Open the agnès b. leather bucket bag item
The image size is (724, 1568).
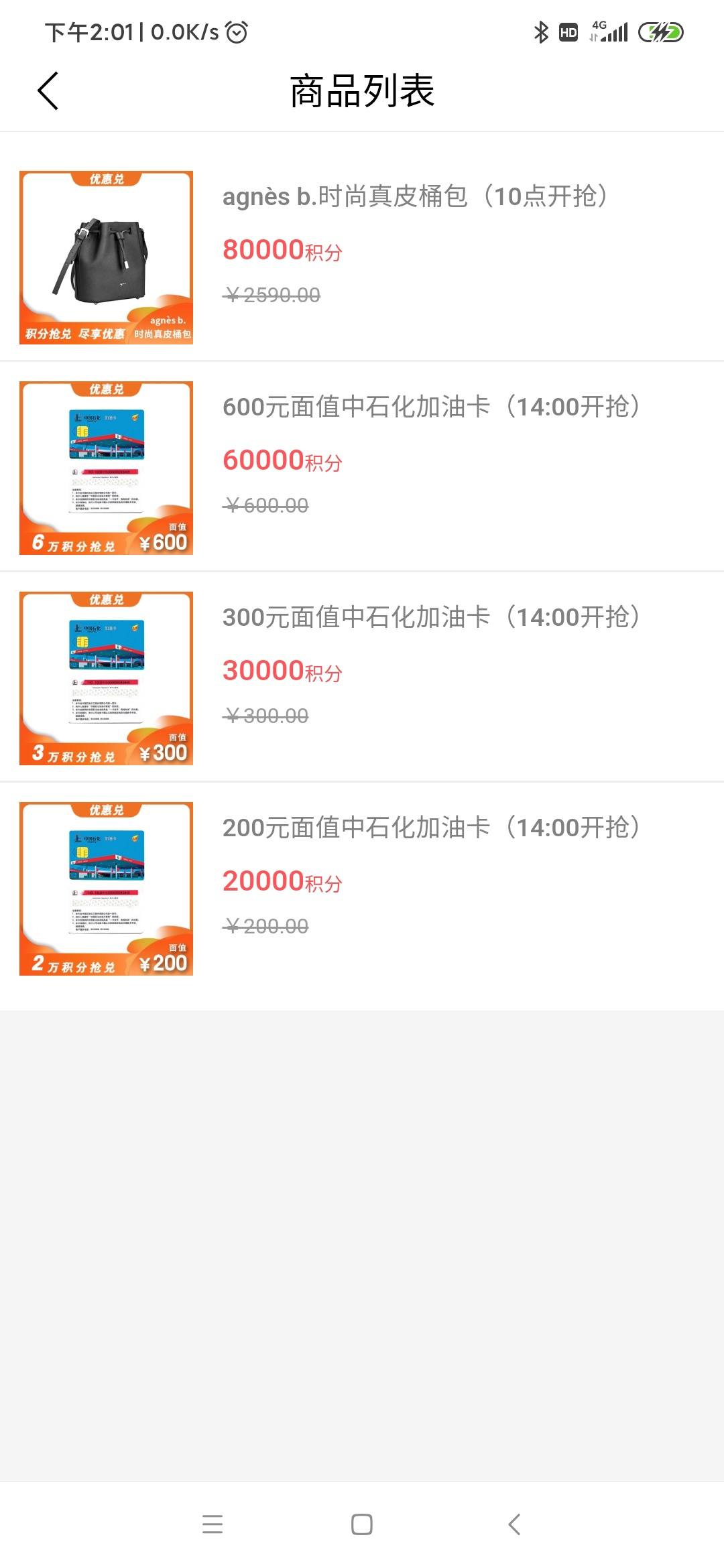(362, 257)
